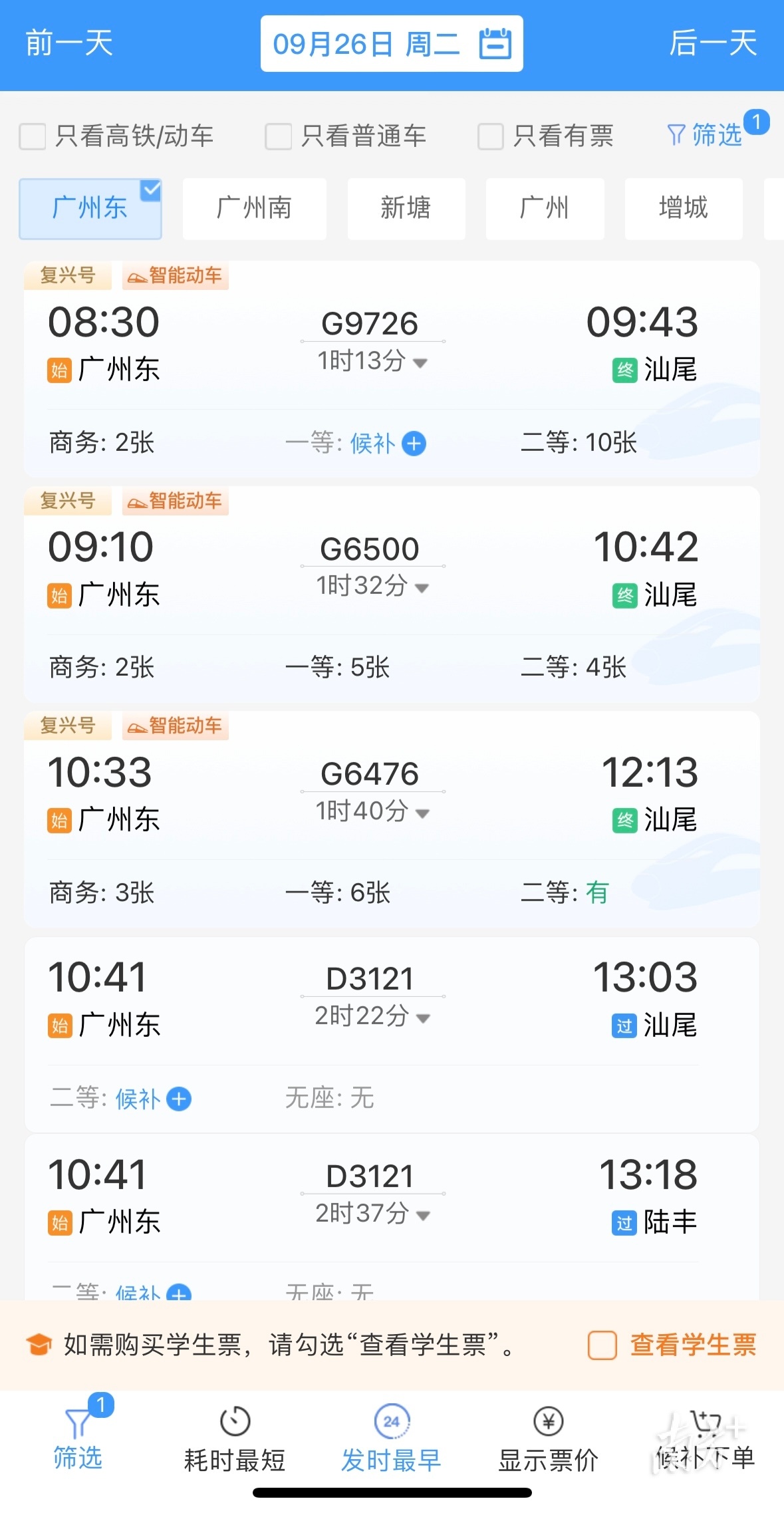The width and height of the screenshot is (784, 1513).
Task: Deselect the 广州东 station chip
Action: tap(90, 208)
